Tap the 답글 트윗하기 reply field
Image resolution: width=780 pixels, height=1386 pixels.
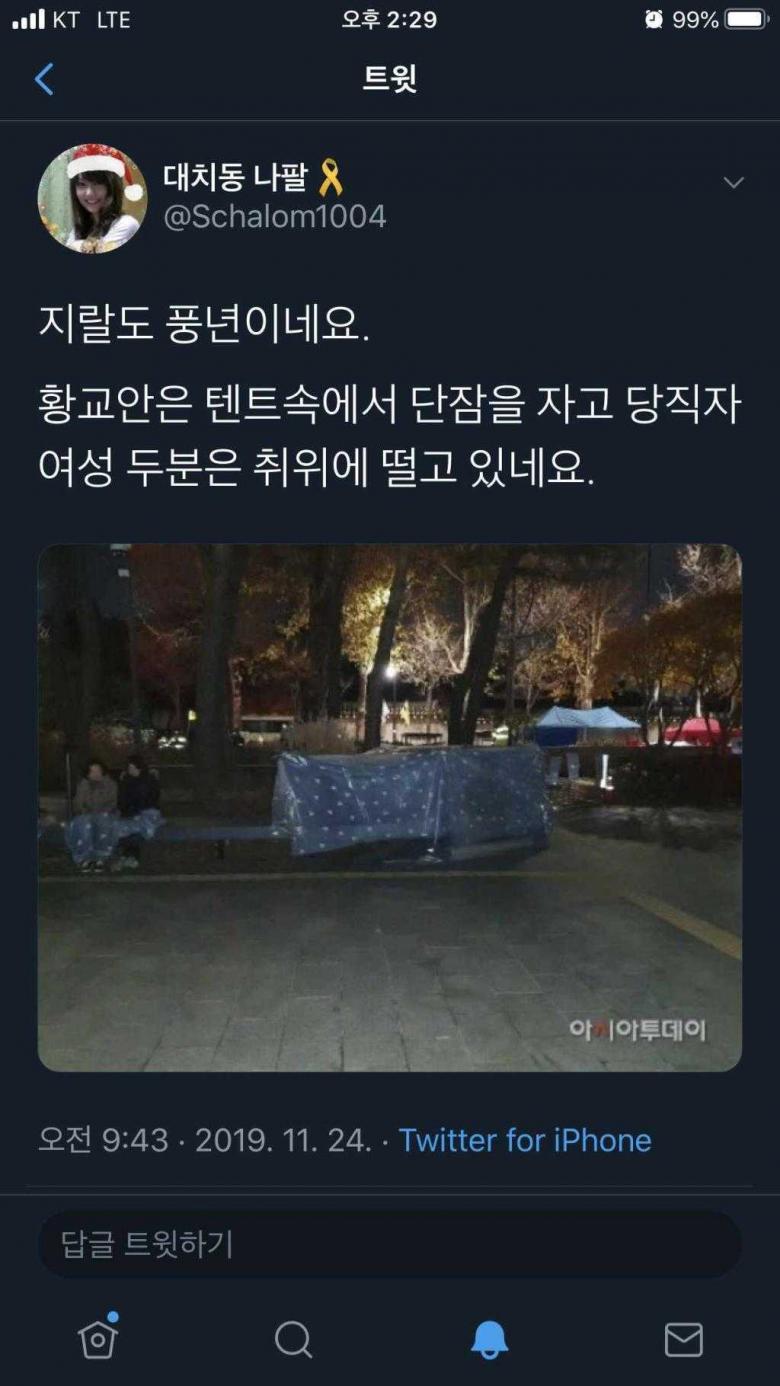click(390, 1244)
